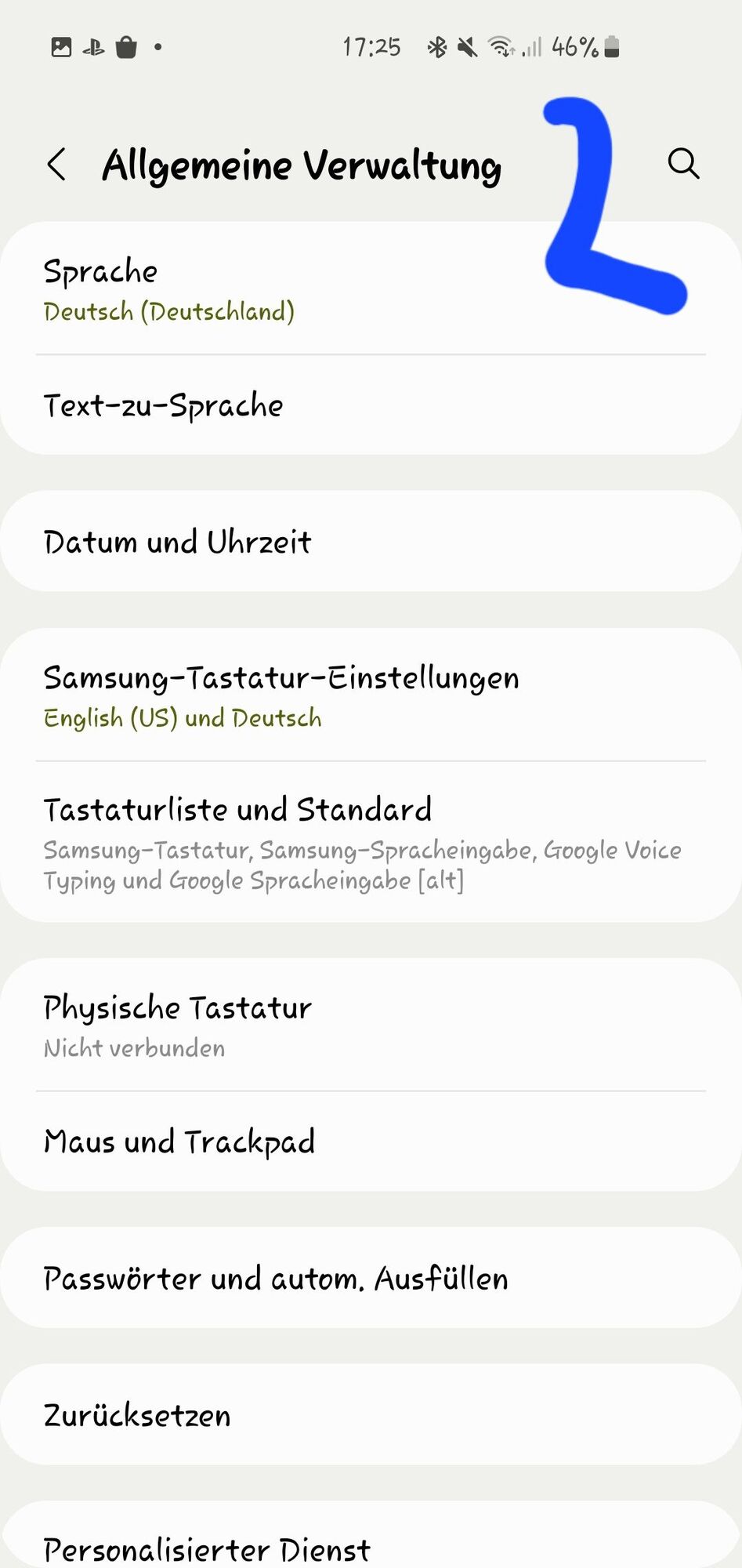Select Maus und Trackpad

tap(235, 1142)
